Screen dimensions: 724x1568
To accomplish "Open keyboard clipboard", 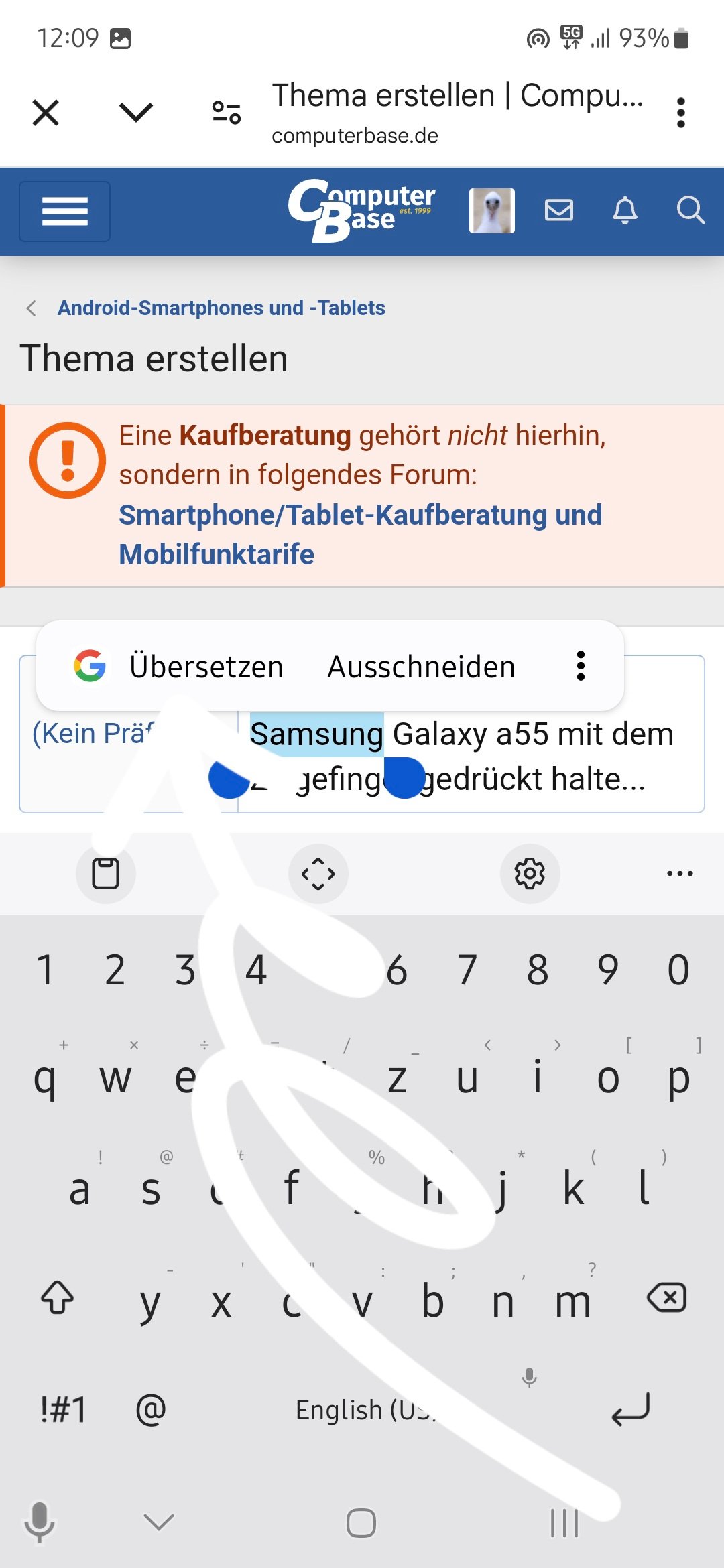I will (106, 874).
